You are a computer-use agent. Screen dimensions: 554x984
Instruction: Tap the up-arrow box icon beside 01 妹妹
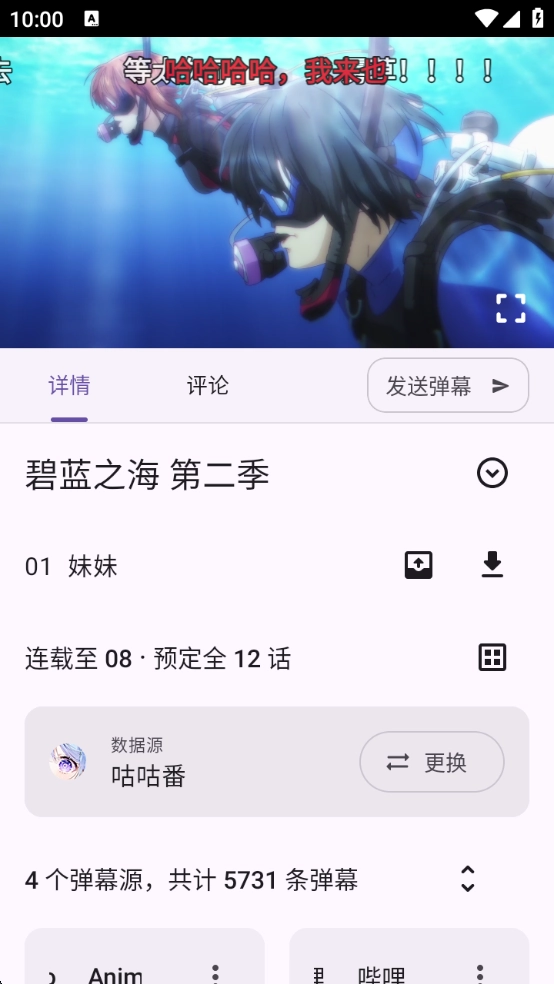[418, 565]
